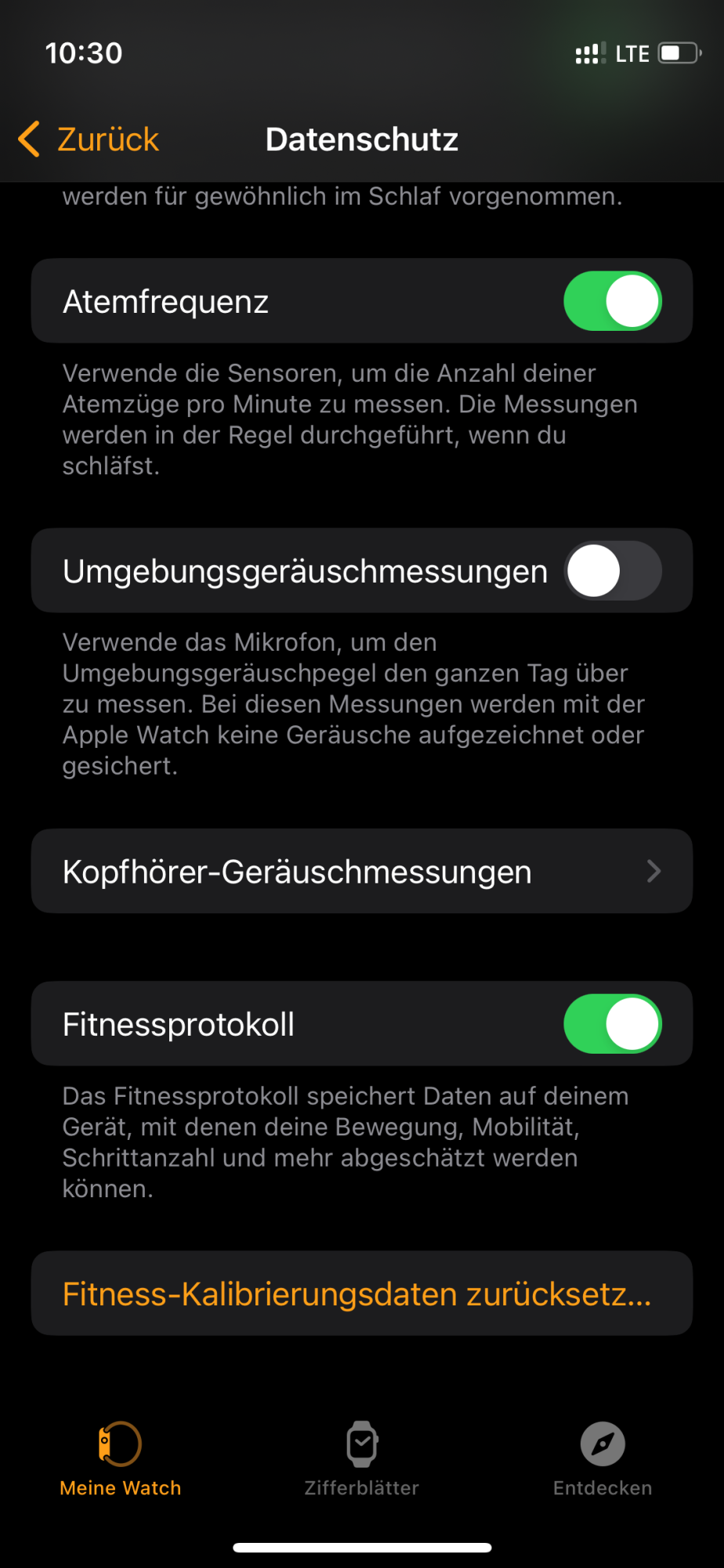Disable the Atemfrequenz switch
The image size is (724, 1568).
click(612, 301)
